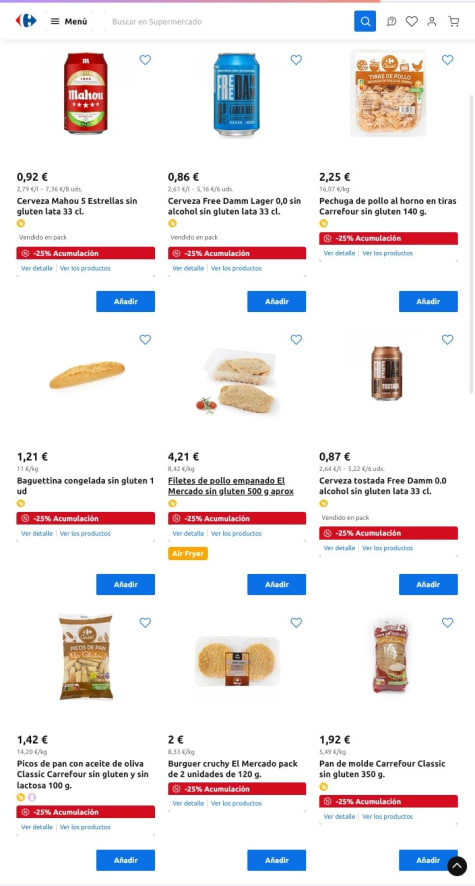
Task: Open the Menú drawer button
Action: tap(69, 21)
